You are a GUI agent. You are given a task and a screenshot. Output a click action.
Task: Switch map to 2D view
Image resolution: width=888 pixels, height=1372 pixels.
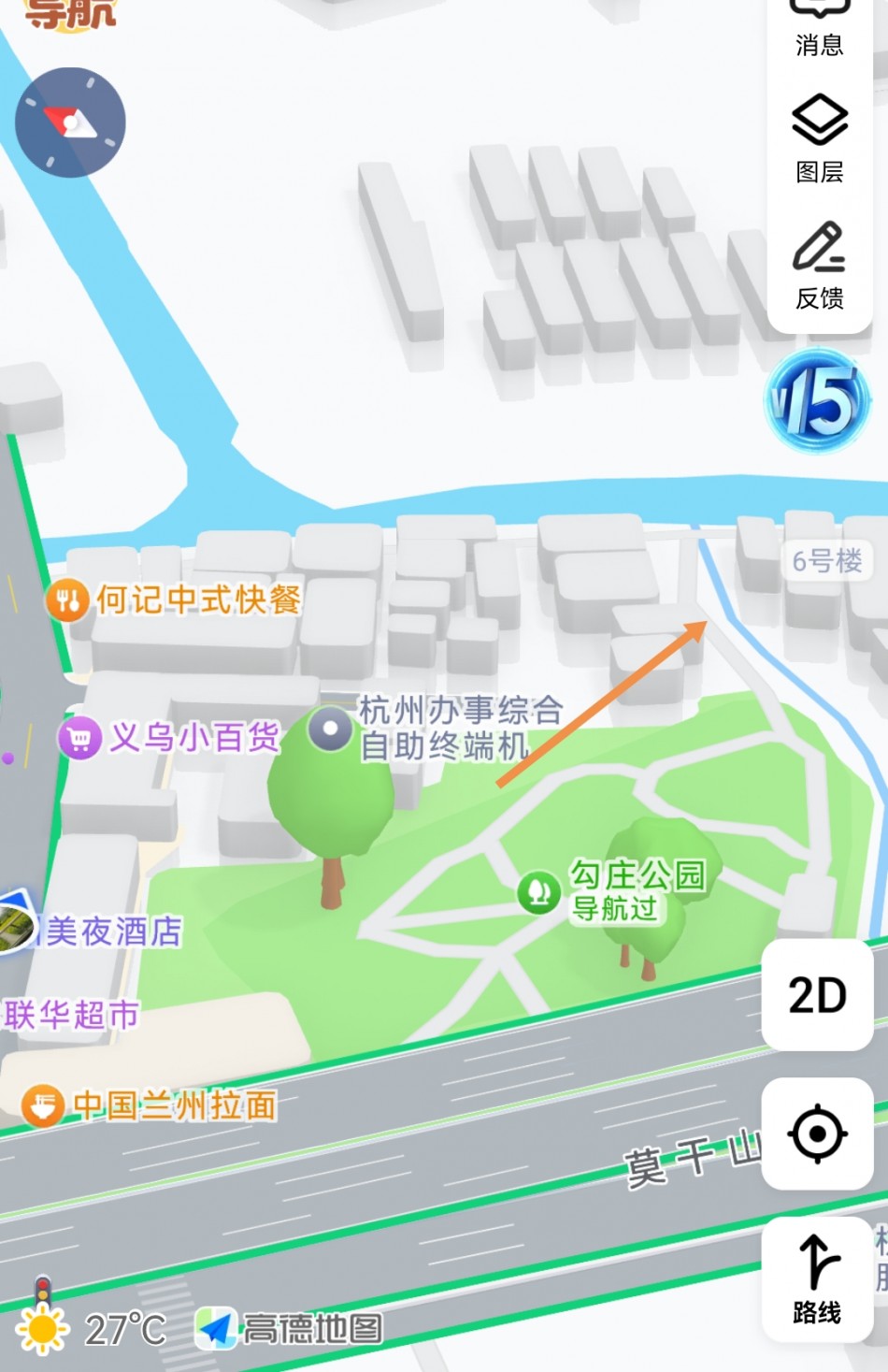(817, 995)
